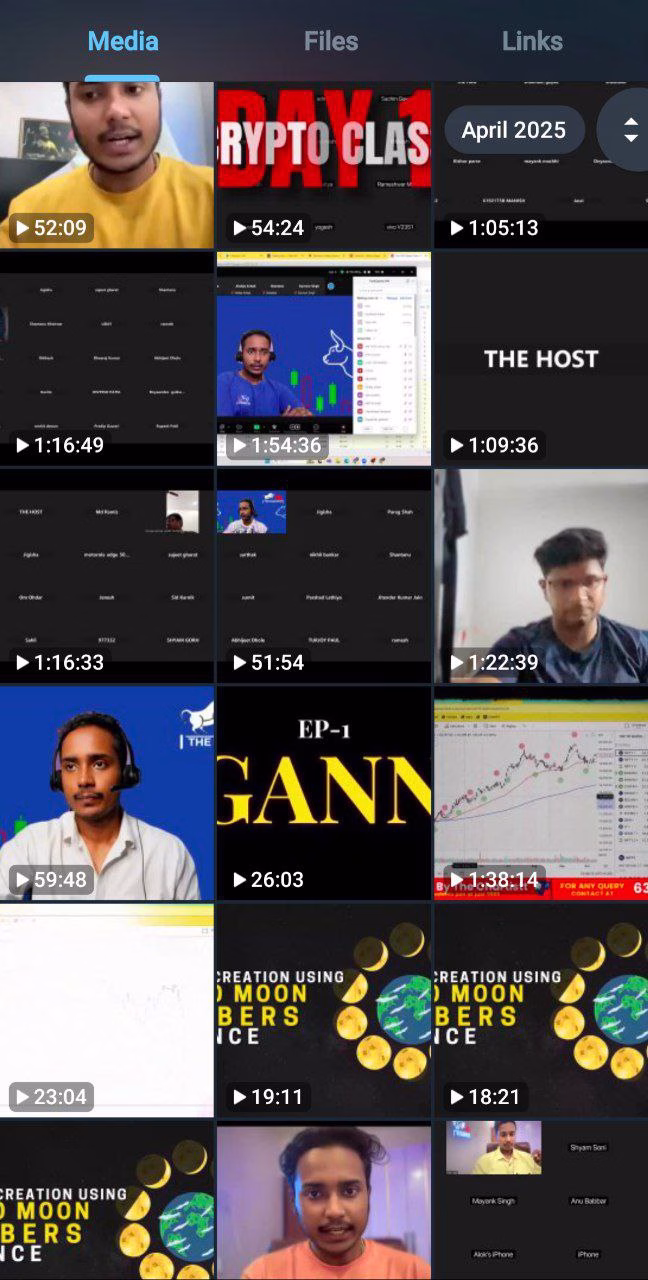Open the 1:38:14 chart video
648x1280 pixels.
[x=540, y=793]
